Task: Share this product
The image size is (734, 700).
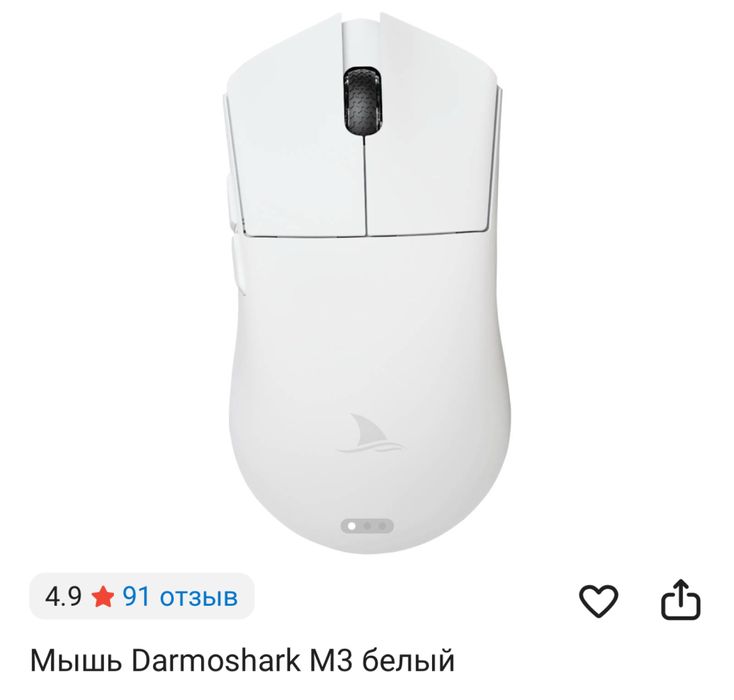Action: click(x=681, y=599)
